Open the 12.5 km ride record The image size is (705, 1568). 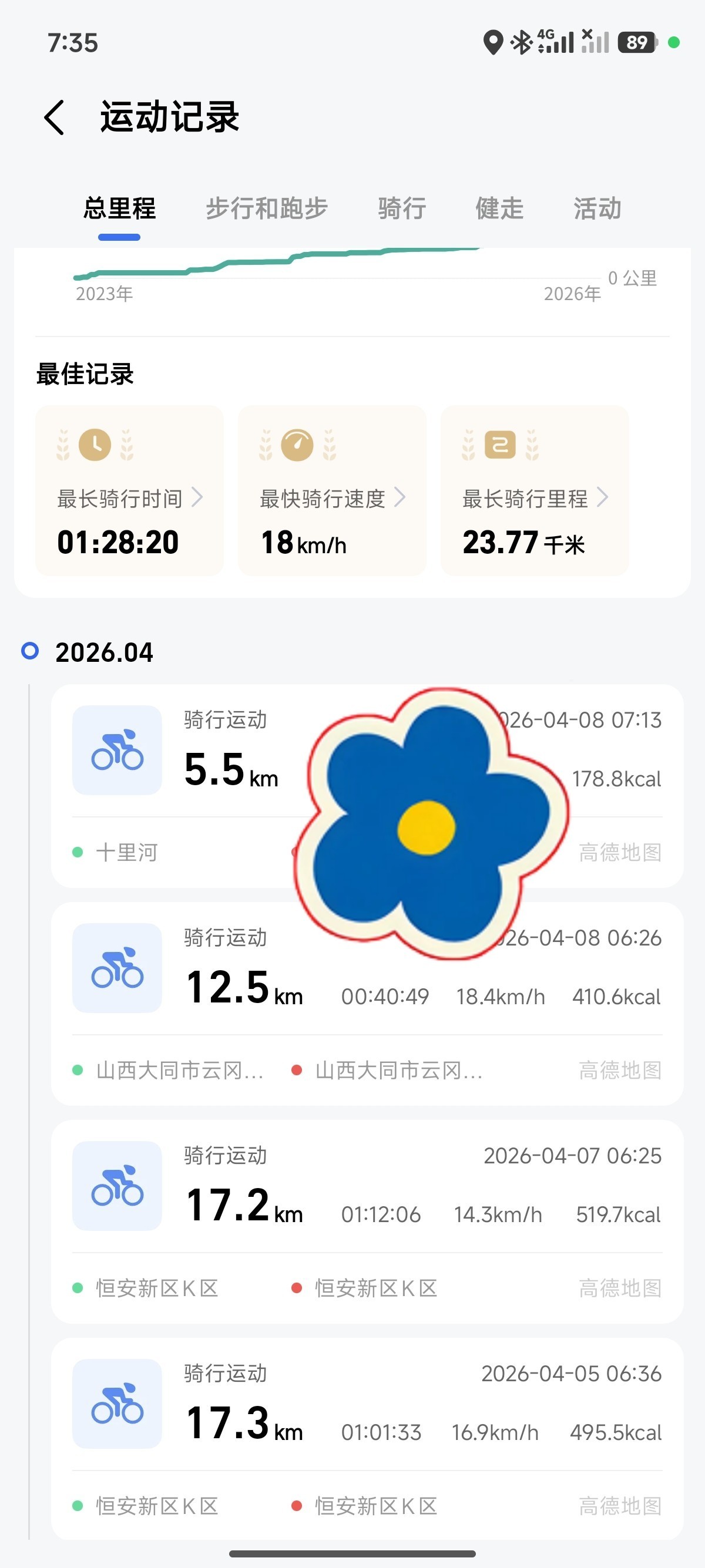[x=367, y=1004]
